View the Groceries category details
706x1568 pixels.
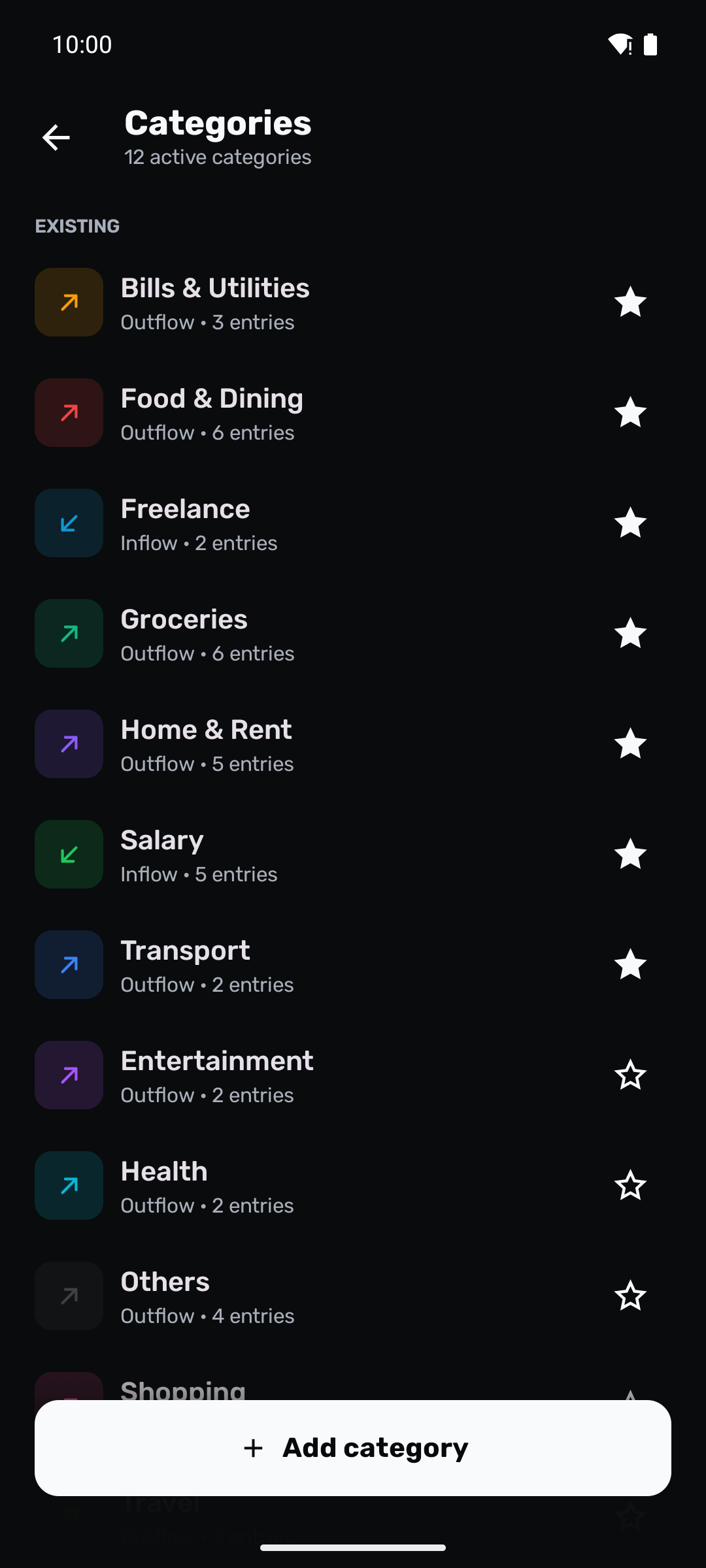(353, 634)
